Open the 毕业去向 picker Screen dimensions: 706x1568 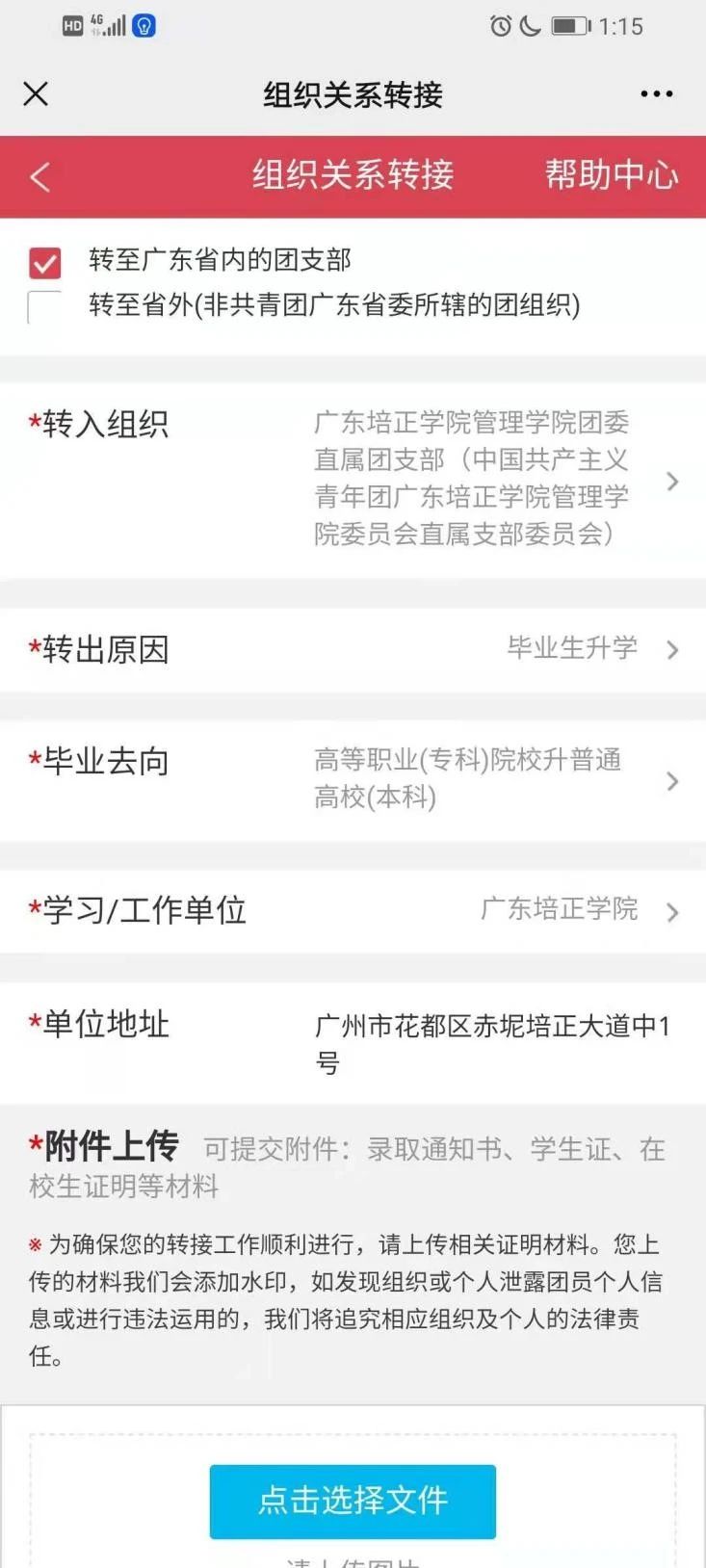(x=472, y=779)
